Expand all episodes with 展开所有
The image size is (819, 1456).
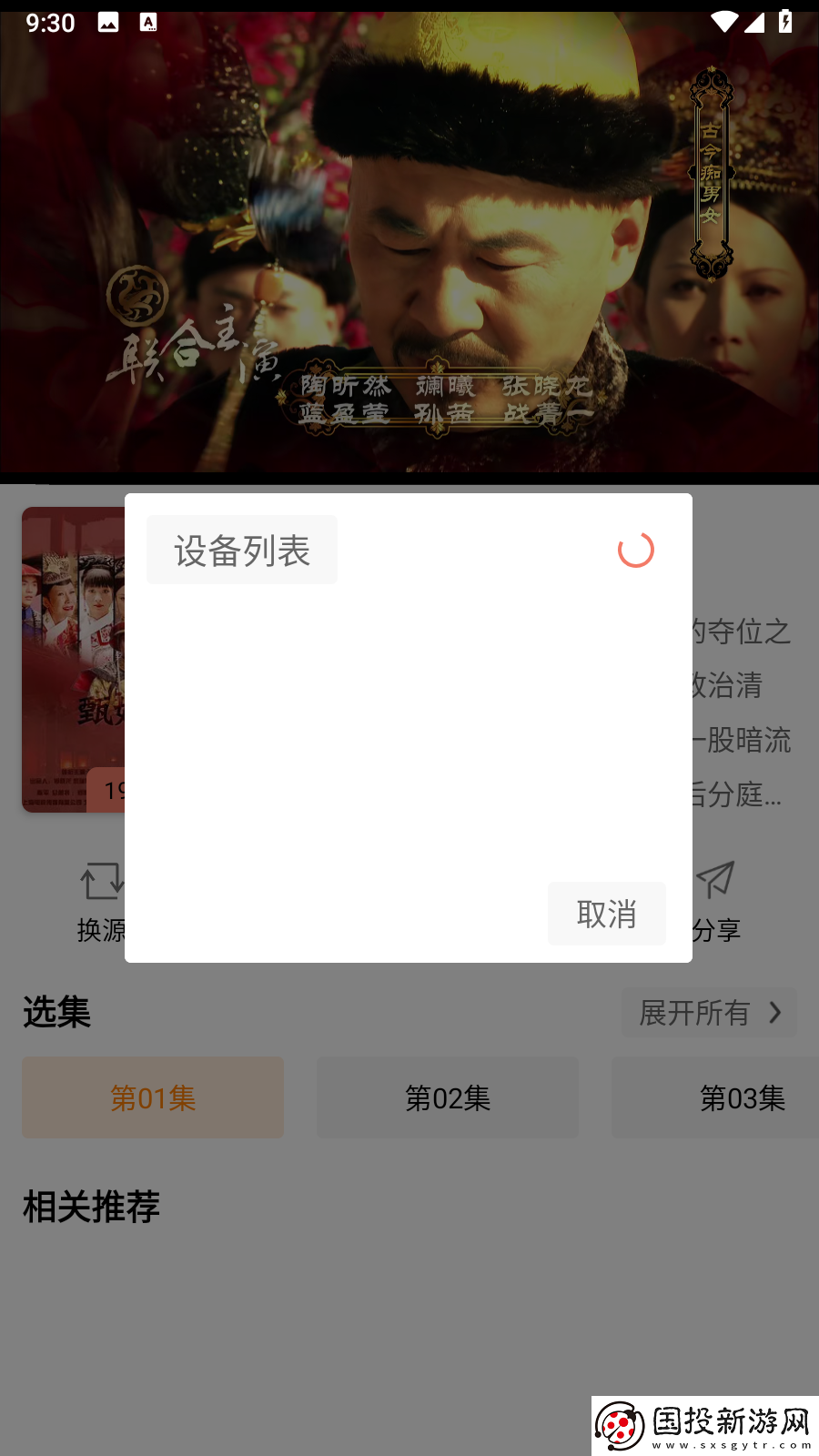coord(709,1013)
